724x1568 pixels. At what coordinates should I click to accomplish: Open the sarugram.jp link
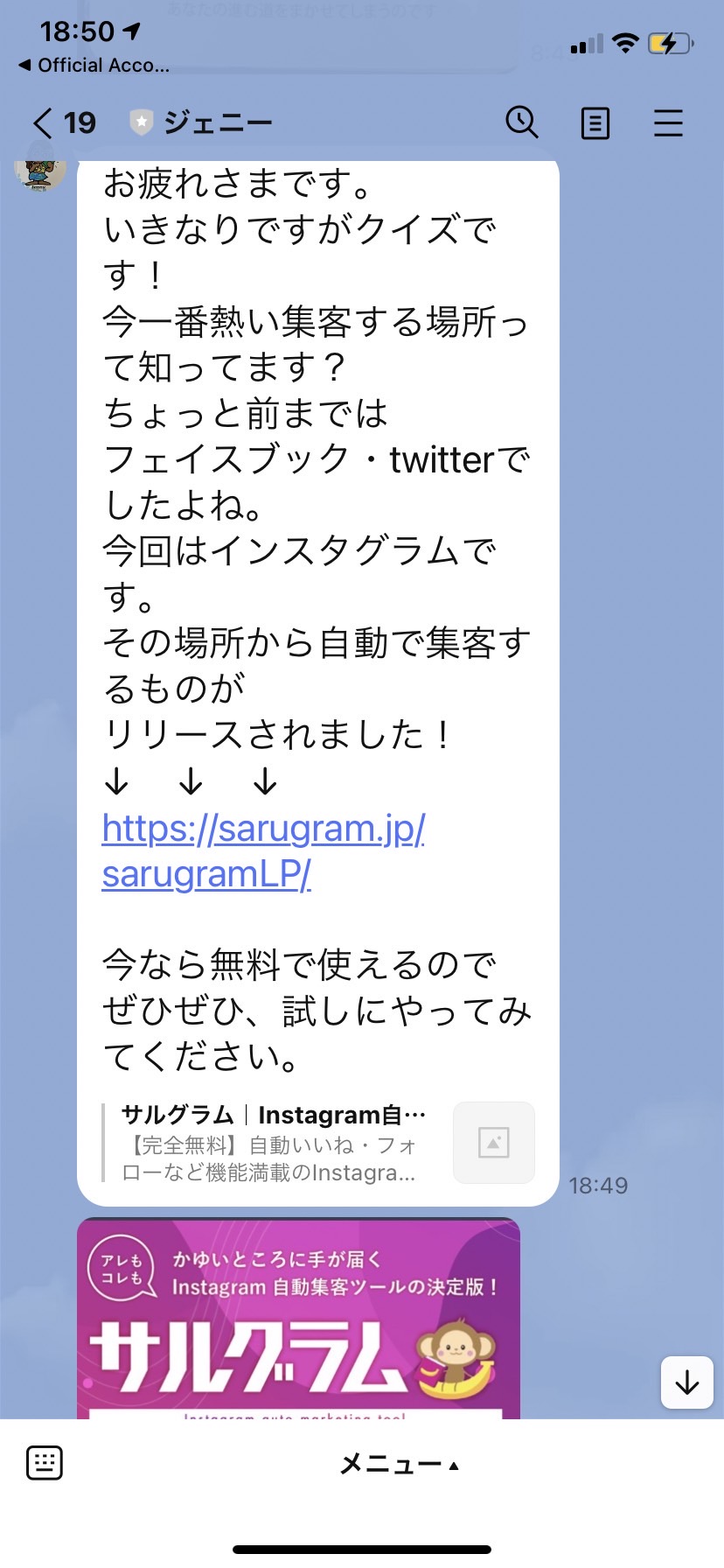263,850
